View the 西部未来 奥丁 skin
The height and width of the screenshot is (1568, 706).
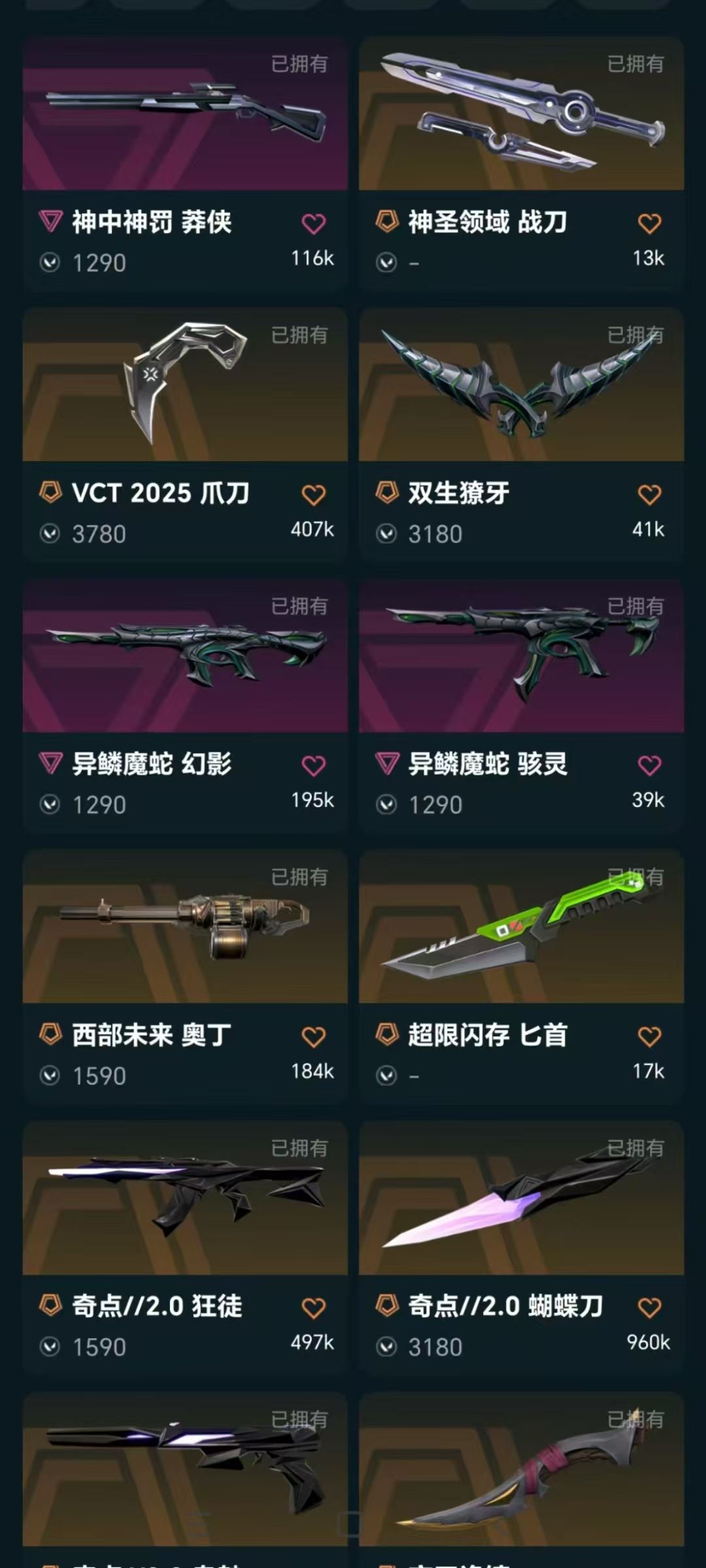185,977
